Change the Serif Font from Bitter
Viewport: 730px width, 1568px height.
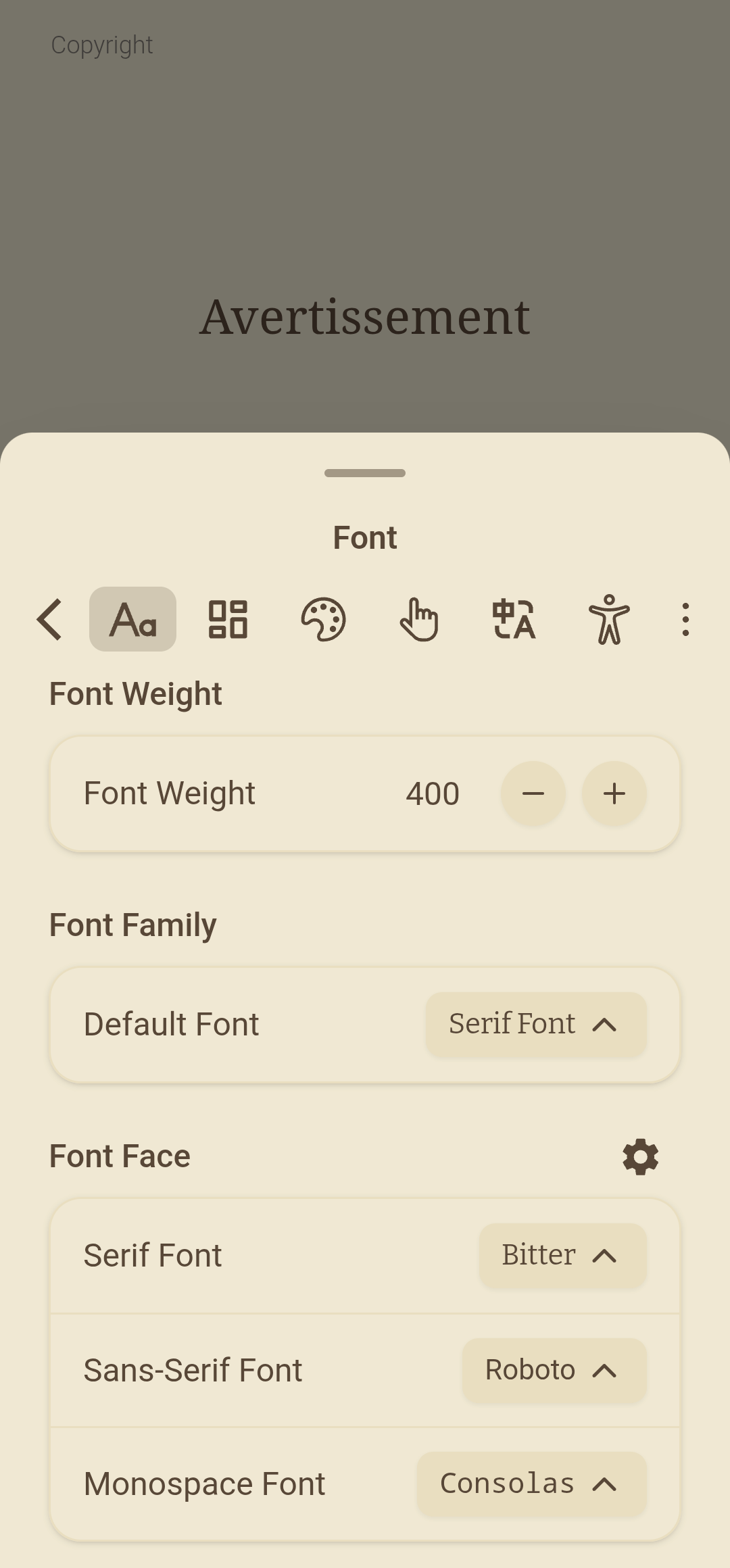point(562,1255)
